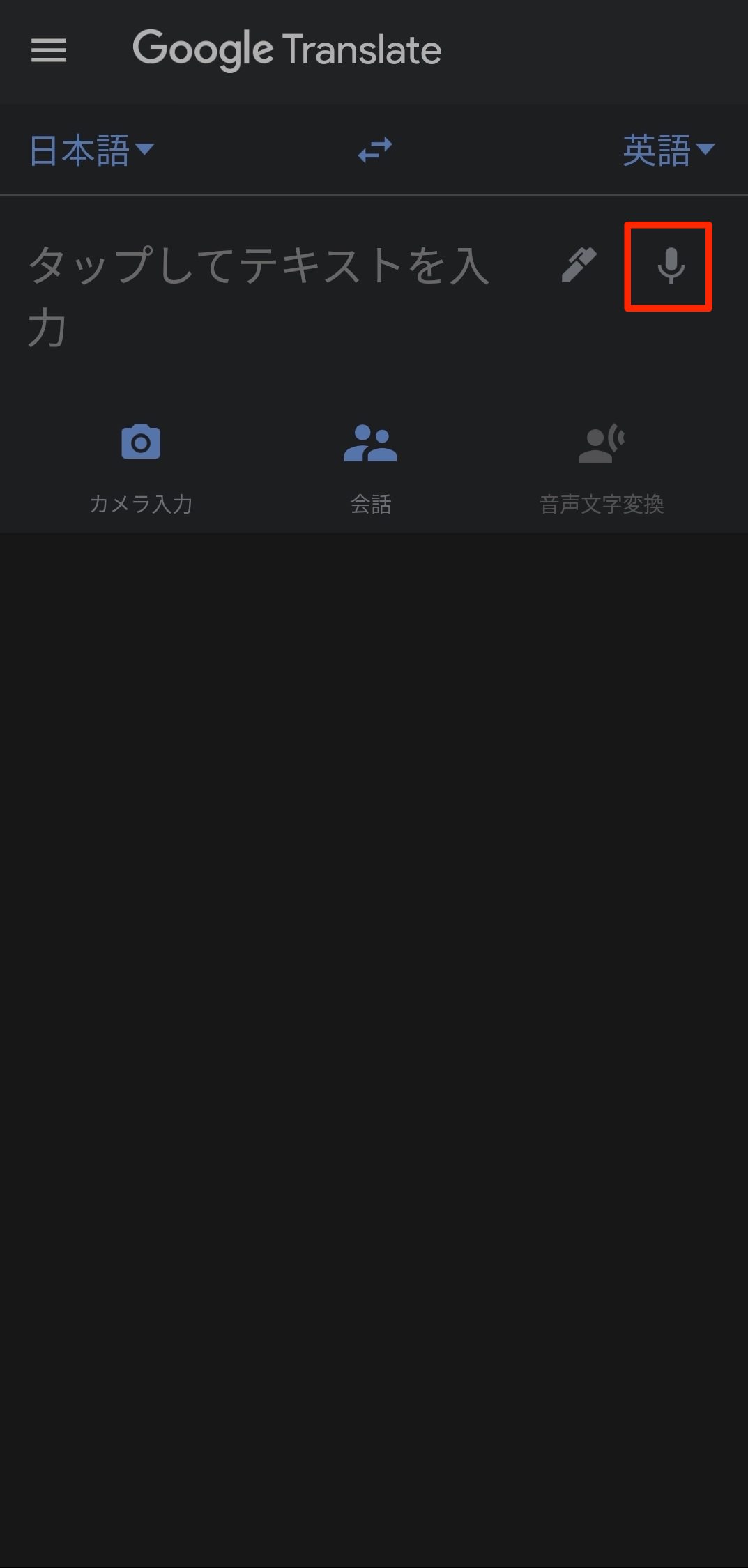
Task: Open カメラ入力 camera translation
Action: [x=141, y=463]
